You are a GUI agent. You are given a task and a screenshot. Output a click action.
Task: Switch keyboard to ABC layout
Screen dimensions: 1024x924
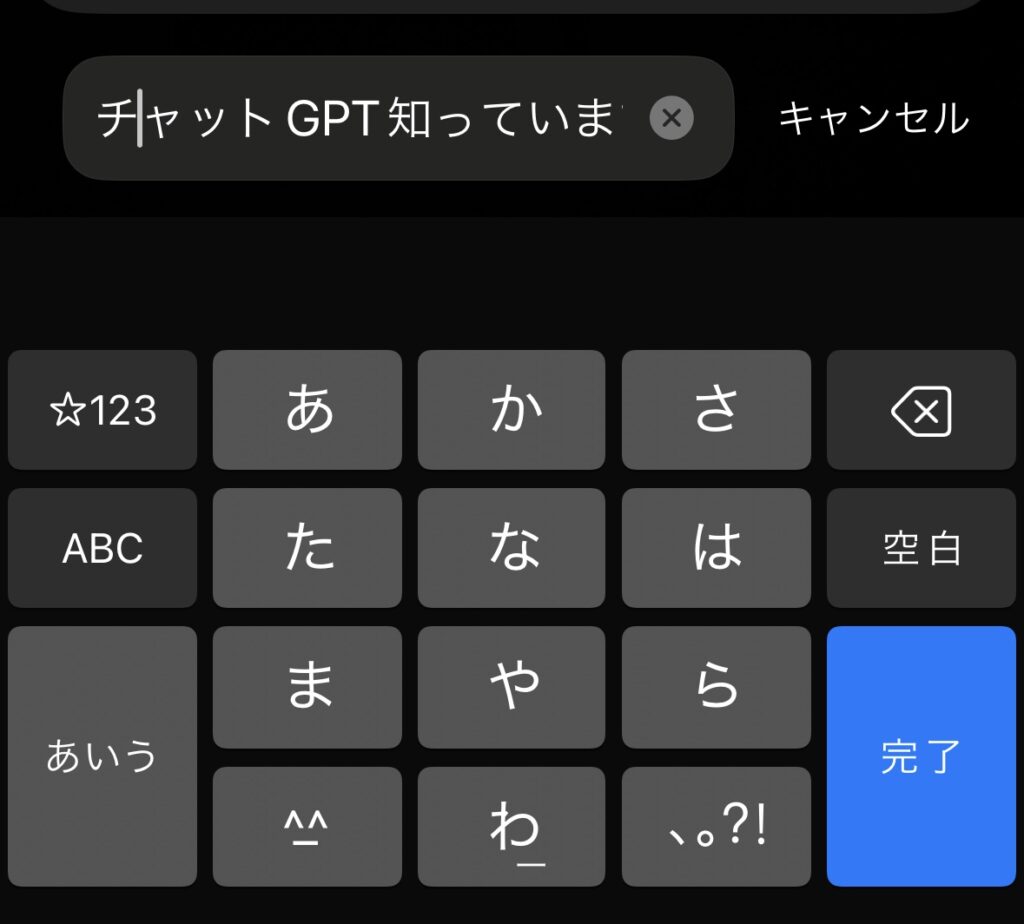pos(103,548)
